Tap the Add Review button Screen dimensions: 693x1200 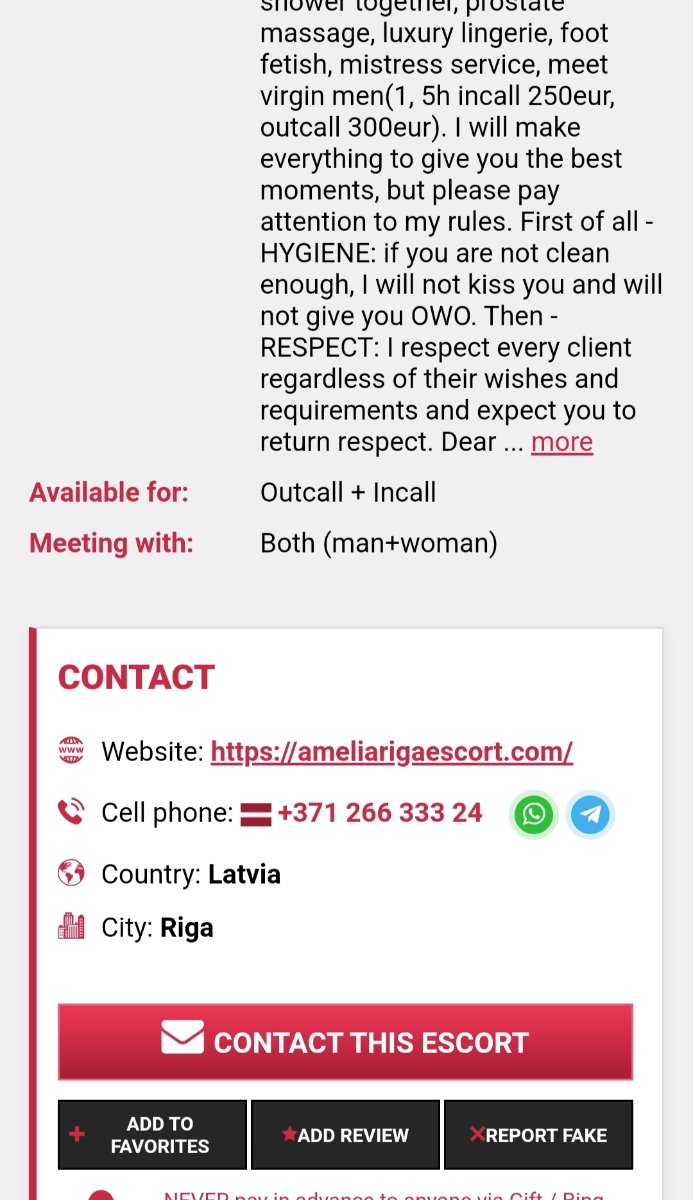coord(345,1135)
